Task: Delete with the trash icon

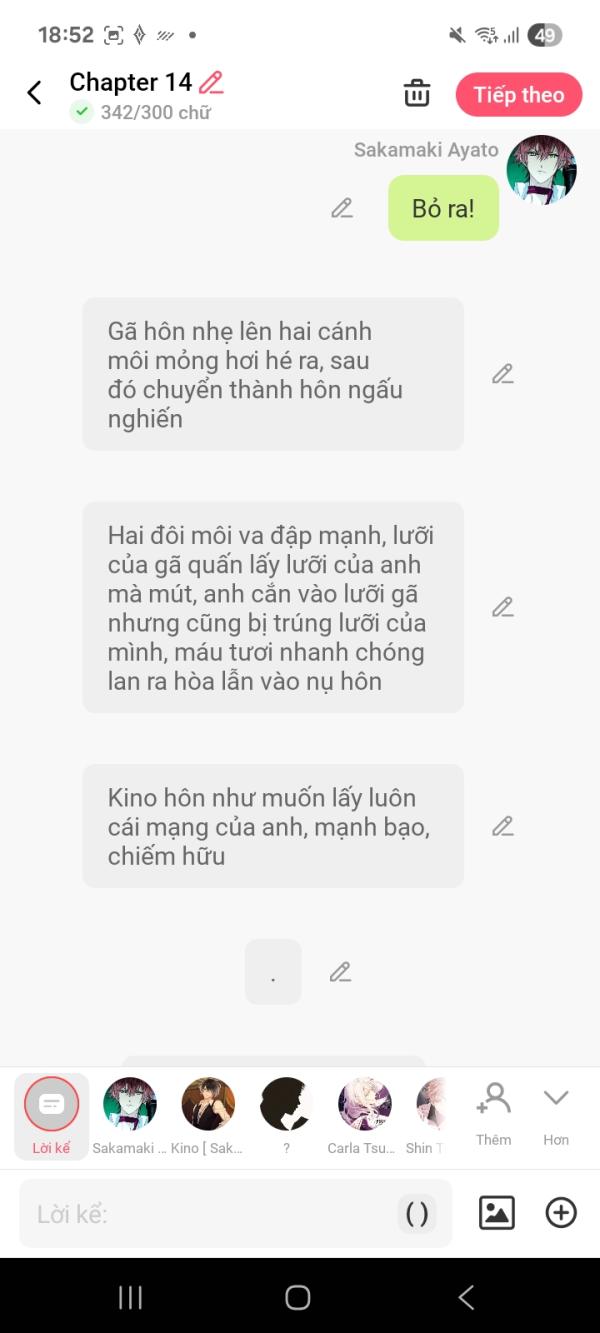Action: point(417,94)
